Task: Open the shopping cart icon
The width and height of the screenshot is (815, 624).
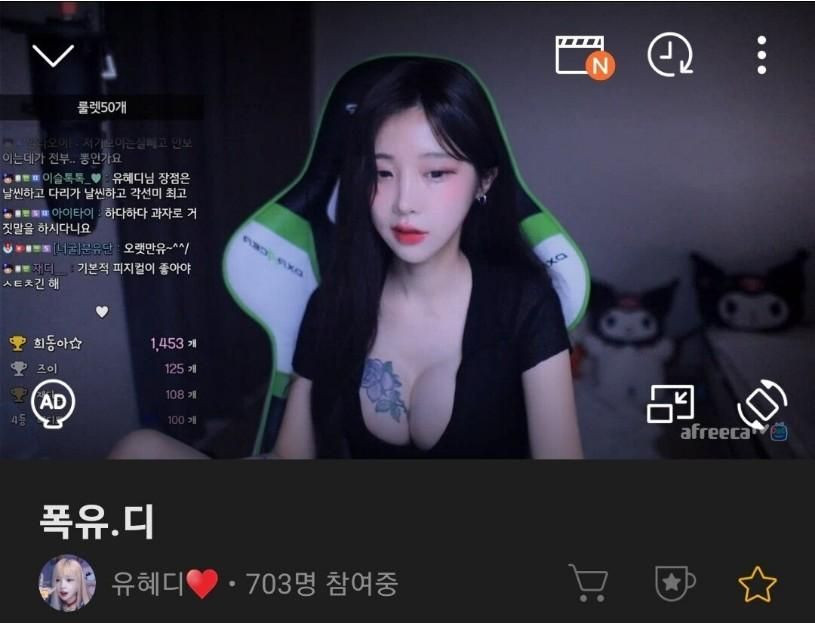Action: (x=588, y=583)
